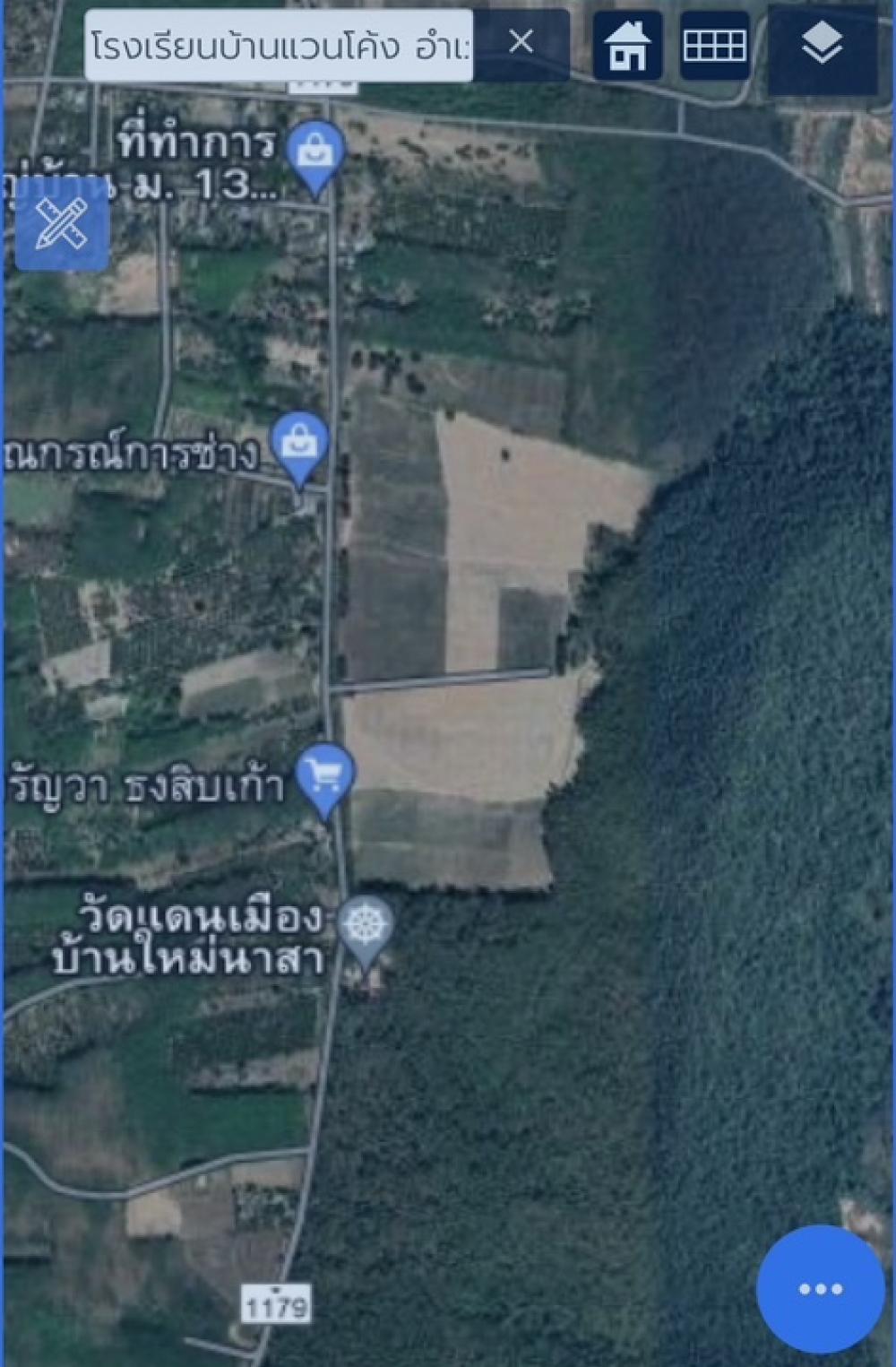Tap the search box with โรงเรียนบ้านแวนโค้ง
The image size is (896, 1367).
278,45
